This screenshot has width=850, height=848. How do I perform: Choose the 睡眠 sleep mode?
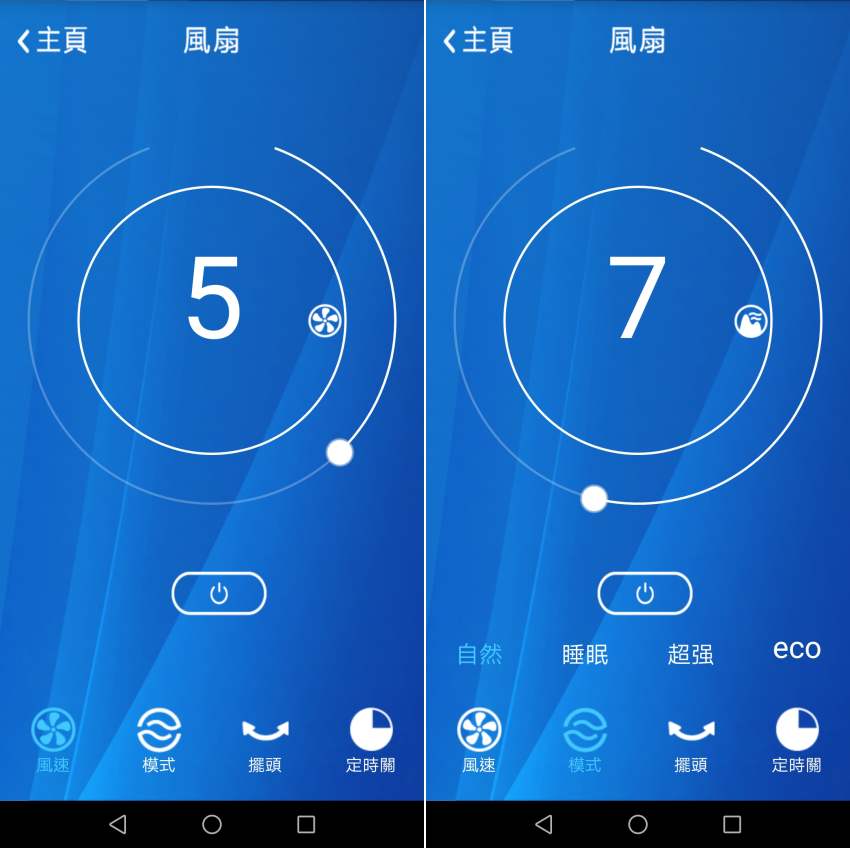[585, 654]
